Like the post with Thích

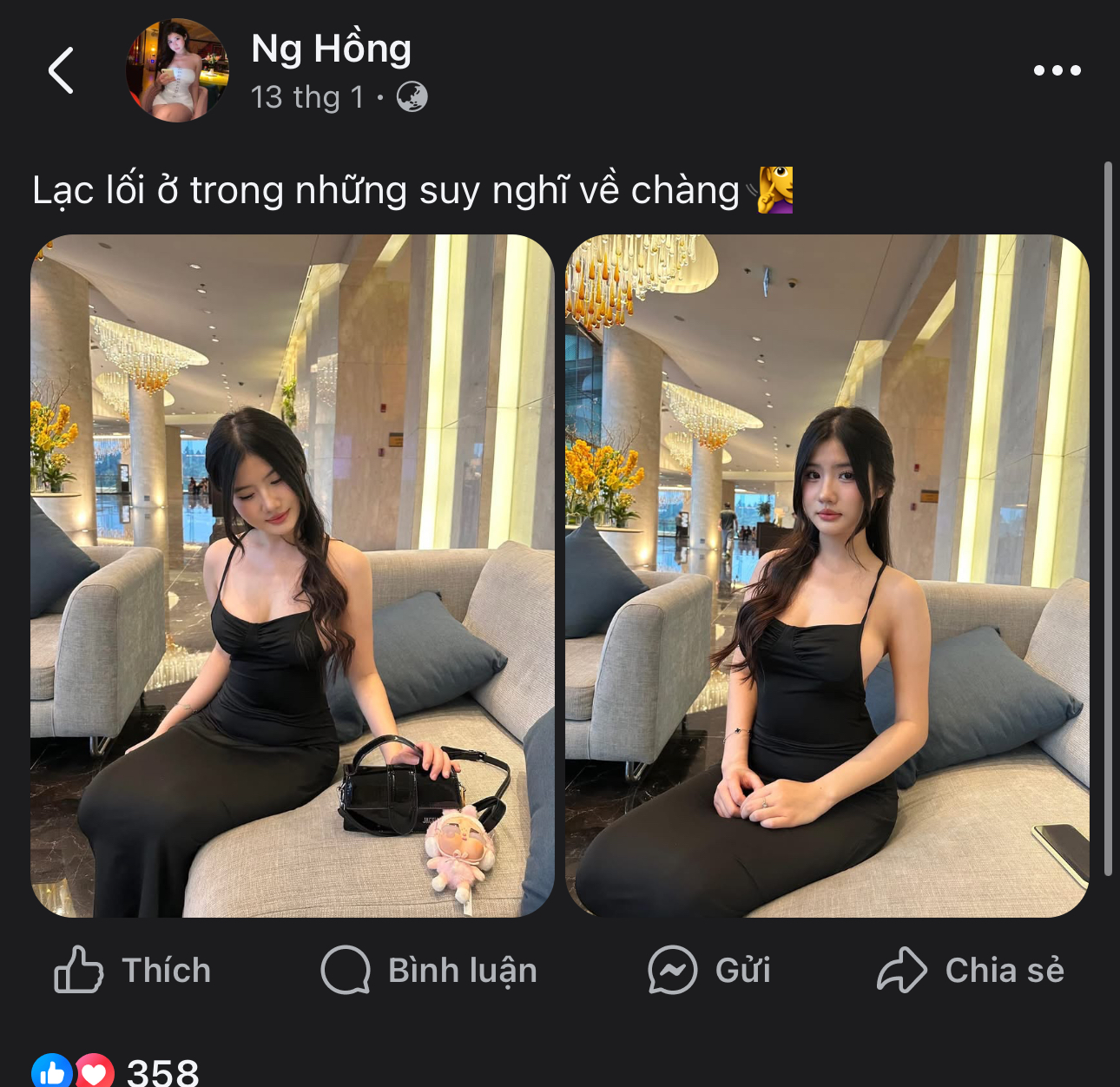coord(133,970)
